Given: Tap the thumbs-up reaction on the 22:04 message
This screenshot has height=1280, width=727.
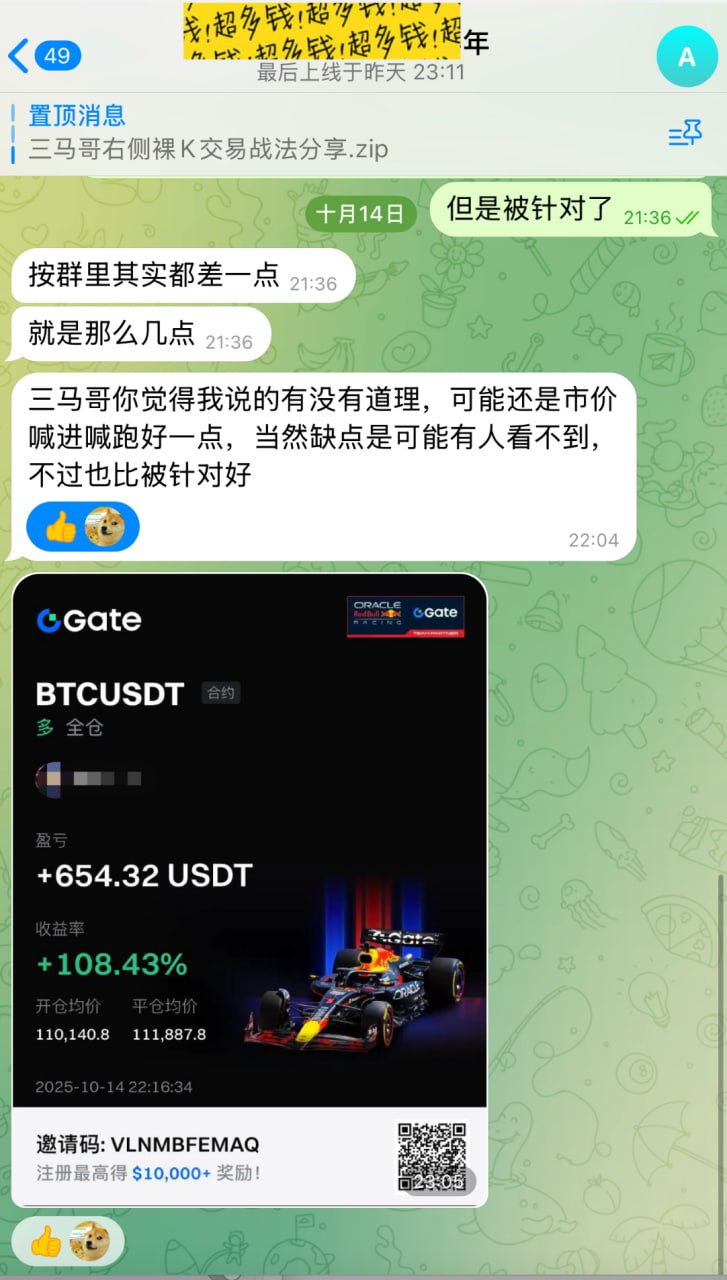Looking at the screenshot, I should (61, 527).
